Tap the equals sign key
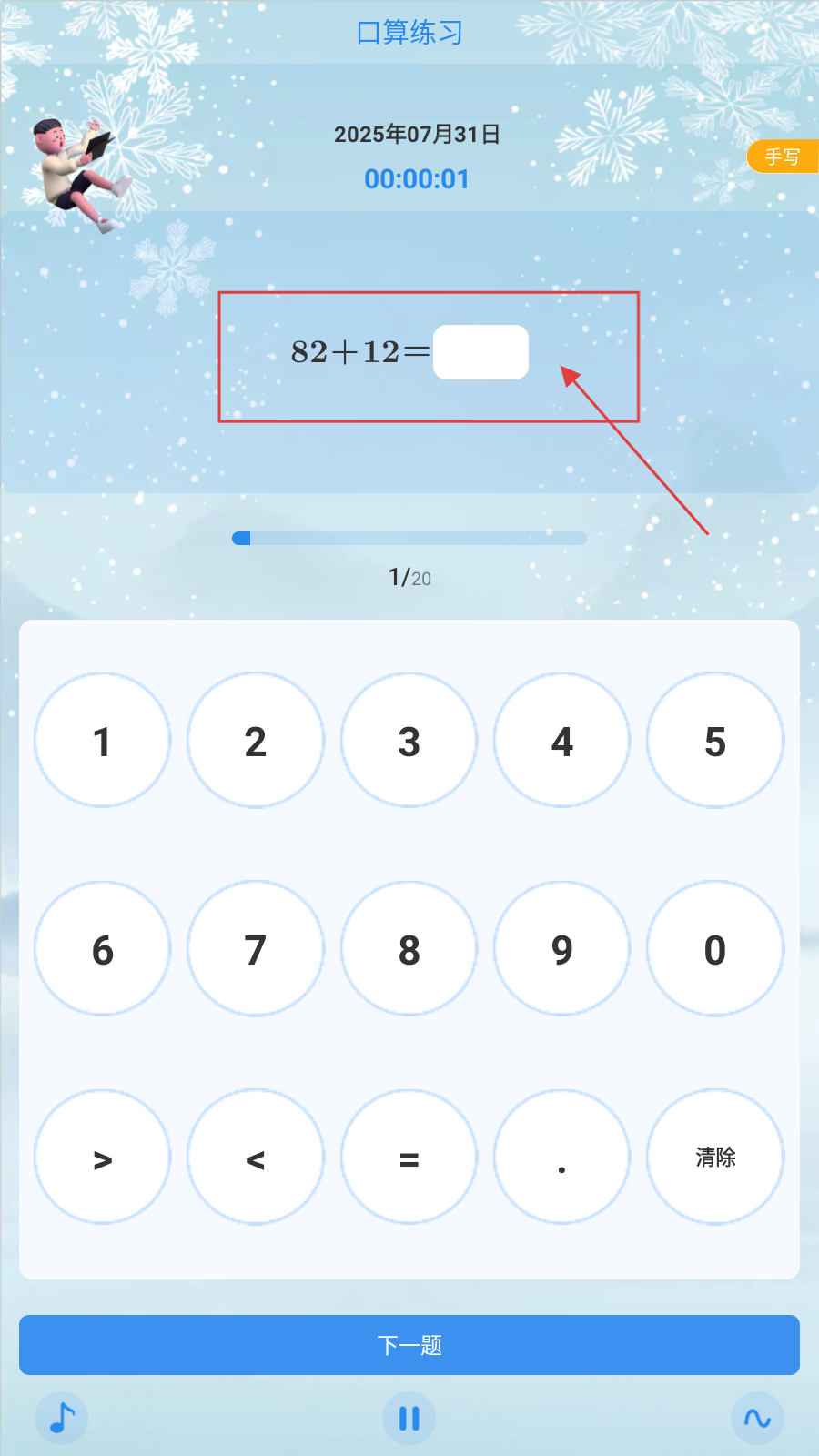819x1456 pixels. pyautogui.click(x=409, y=1158)
